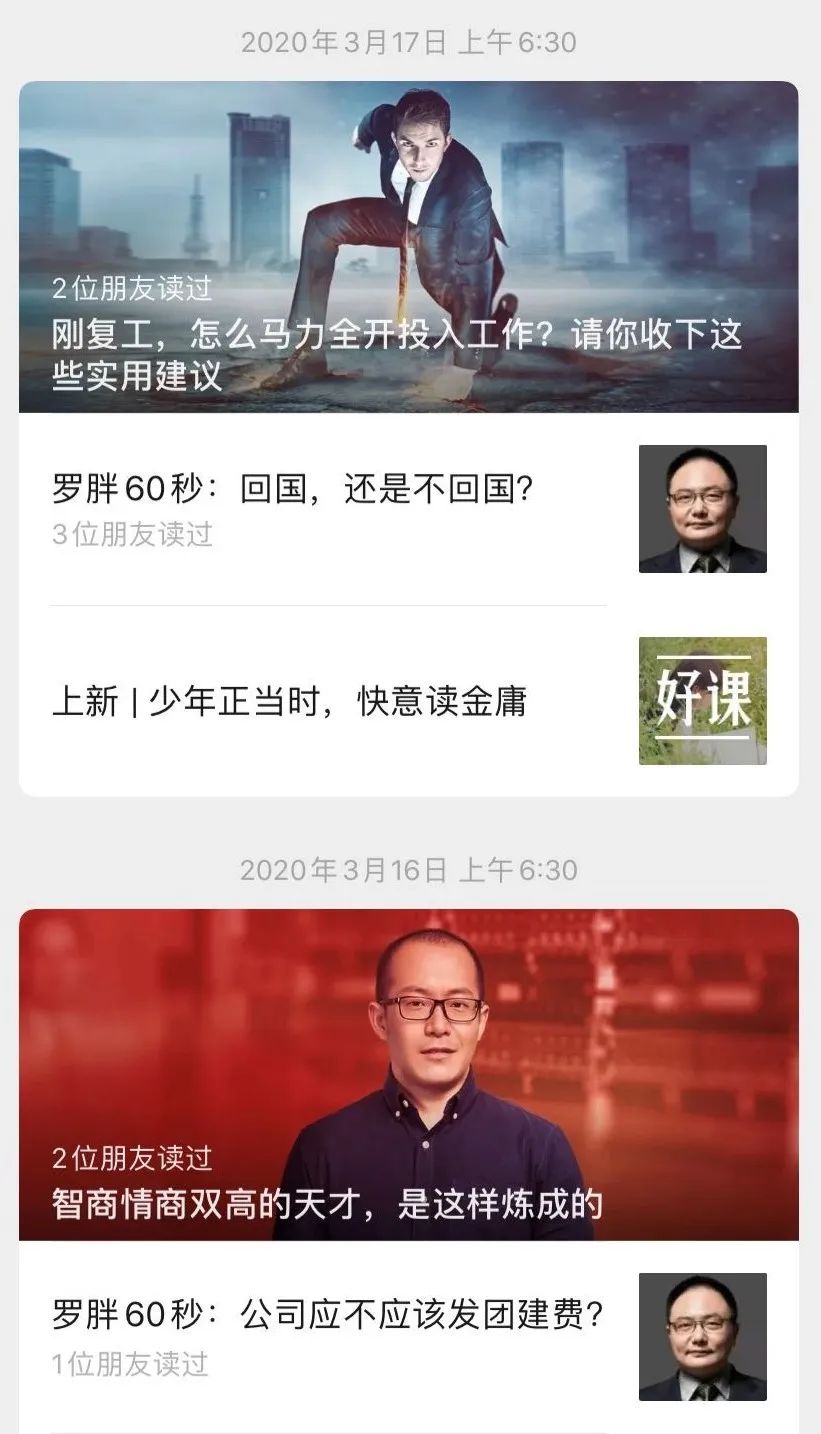Open 罗胖60秒：回国，还是不回国？
Image resolution: width=821 pixels, height=1434 pixels.
(x=292, y=490)
